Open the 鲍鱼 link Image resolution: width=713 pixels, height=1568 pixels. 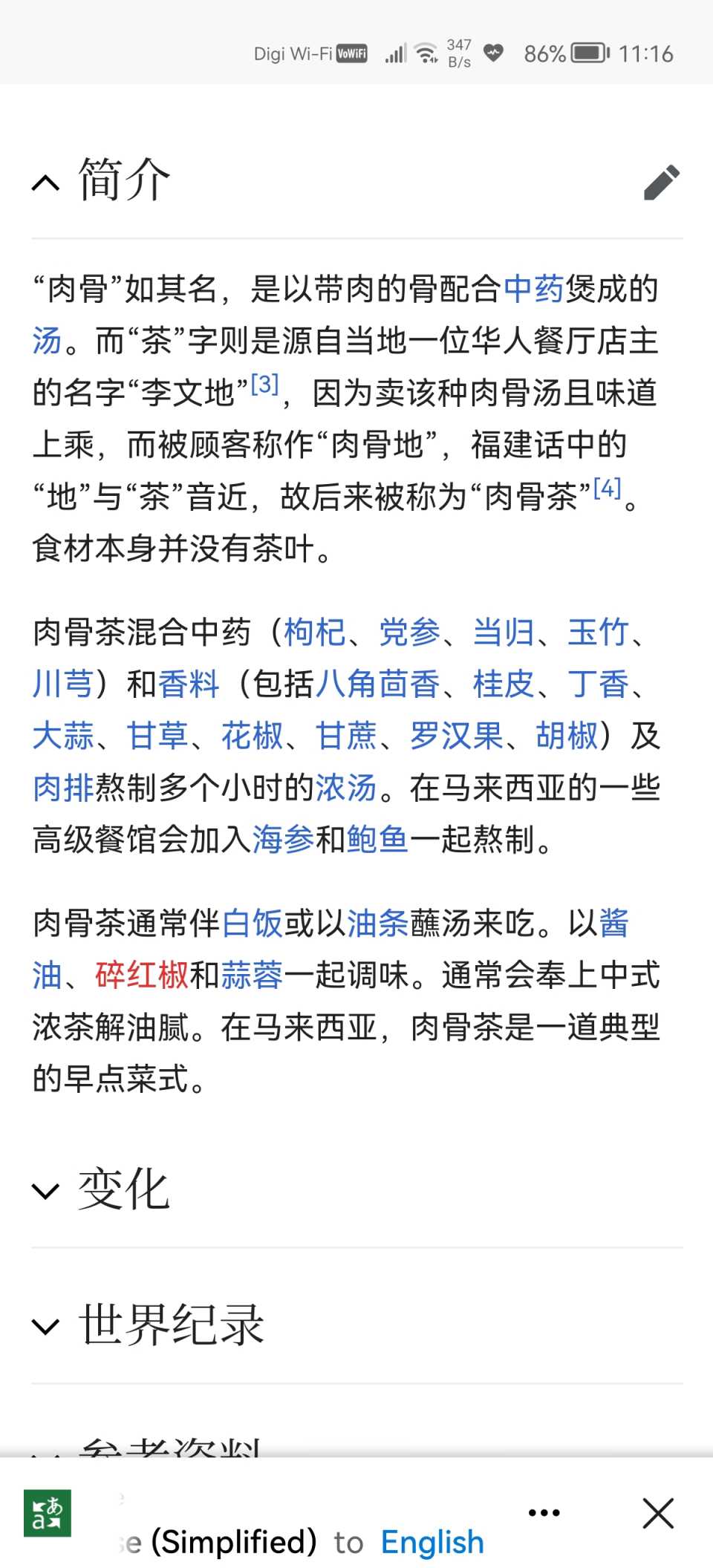(377, 840)
